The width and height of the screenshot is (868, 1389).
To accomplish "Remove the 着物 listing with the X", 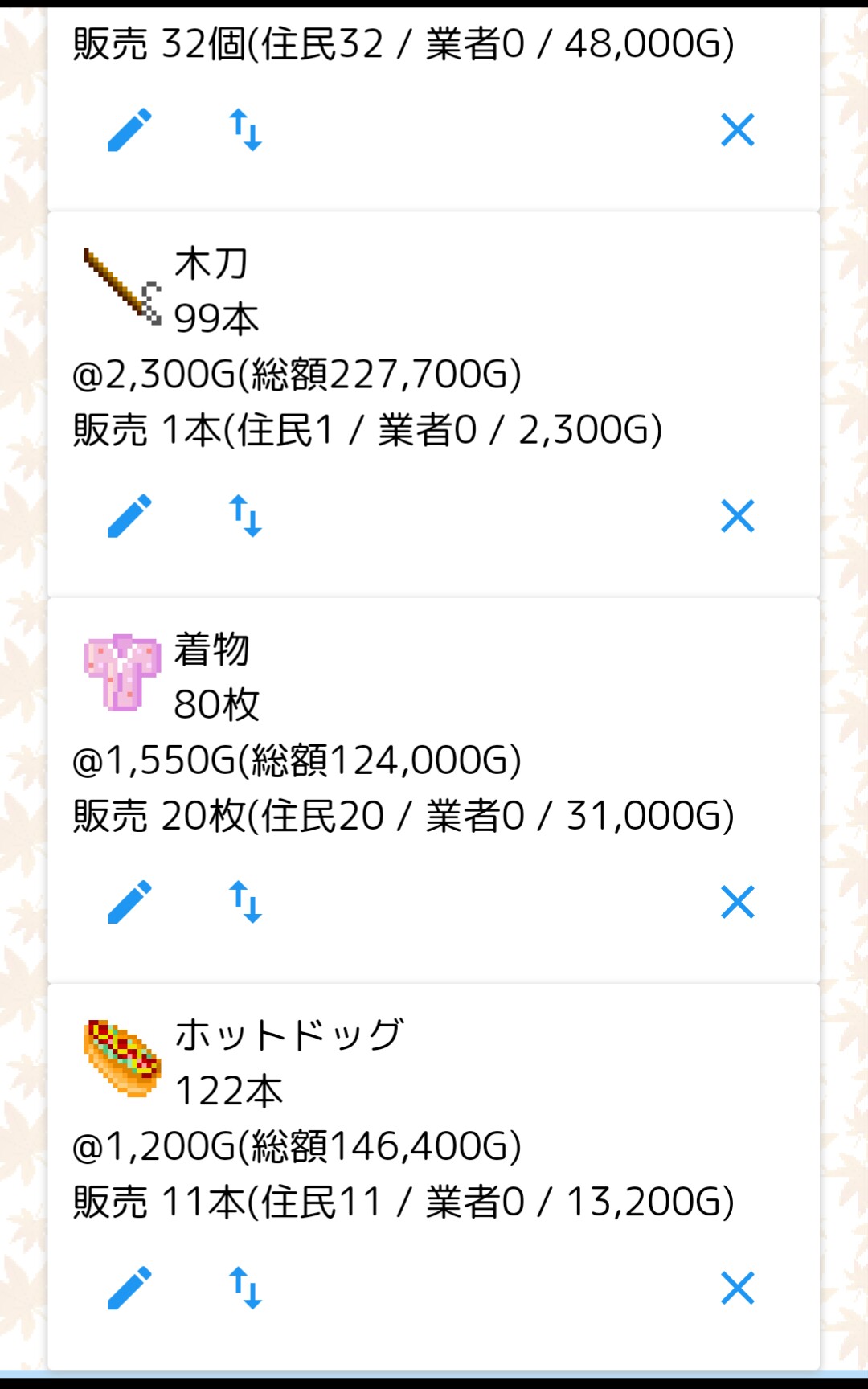I will [737, 901].
